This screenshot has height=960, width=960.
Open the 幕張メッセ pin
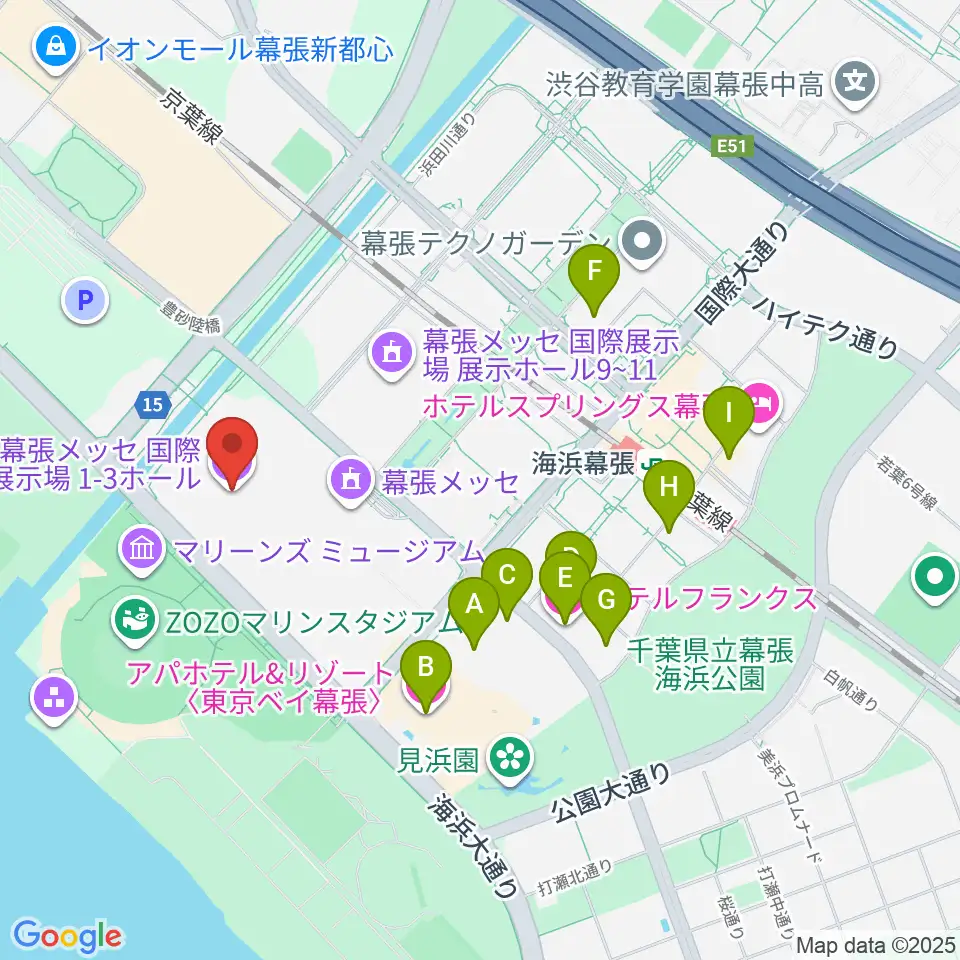click(x=350, y=482)
